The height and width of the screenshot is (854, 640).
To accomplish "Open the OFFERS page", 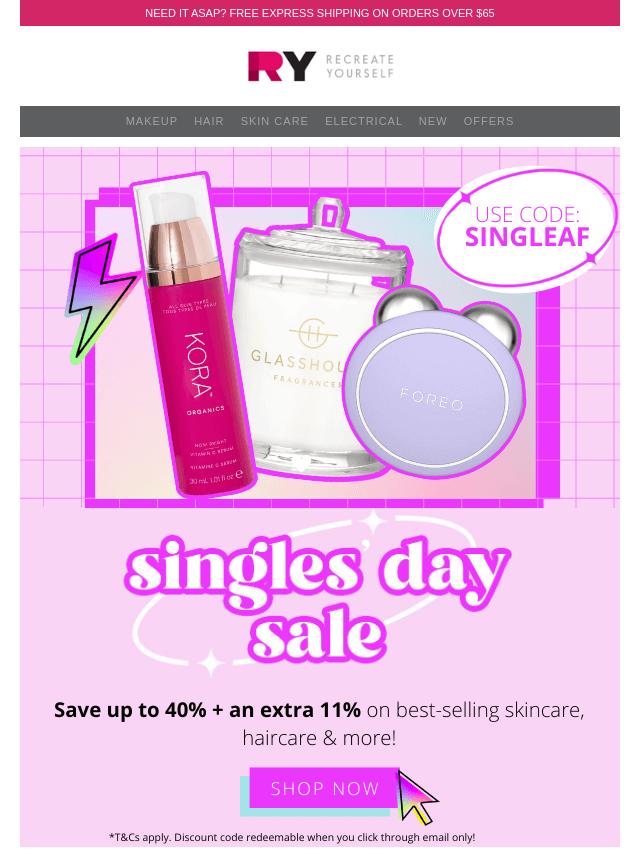I will (x=488, y=121).
